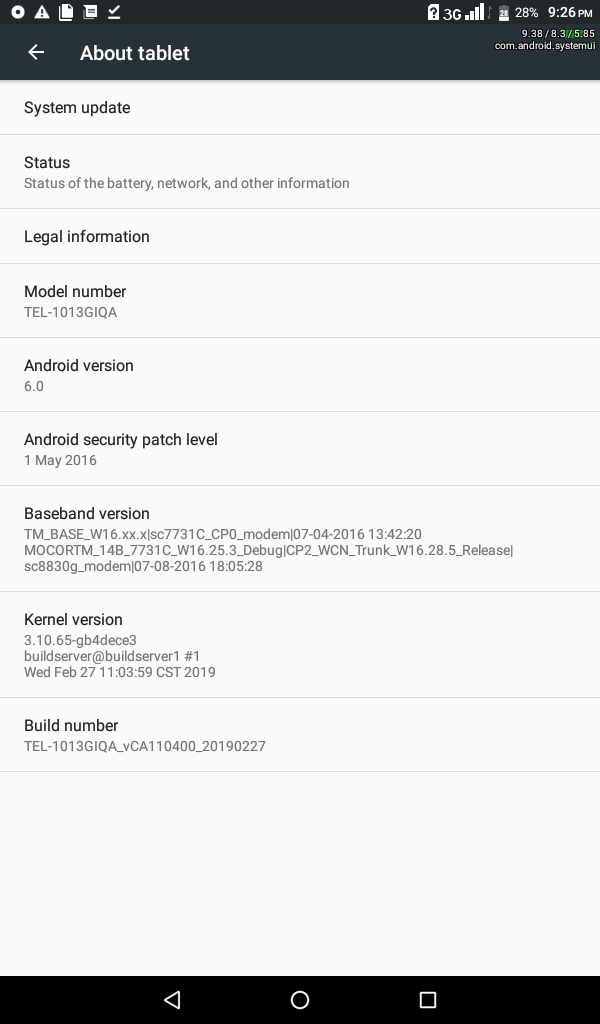This screenshot has width=600, height=1024.
Task: Go back using the app bar arrow
Action: point(36,52)
